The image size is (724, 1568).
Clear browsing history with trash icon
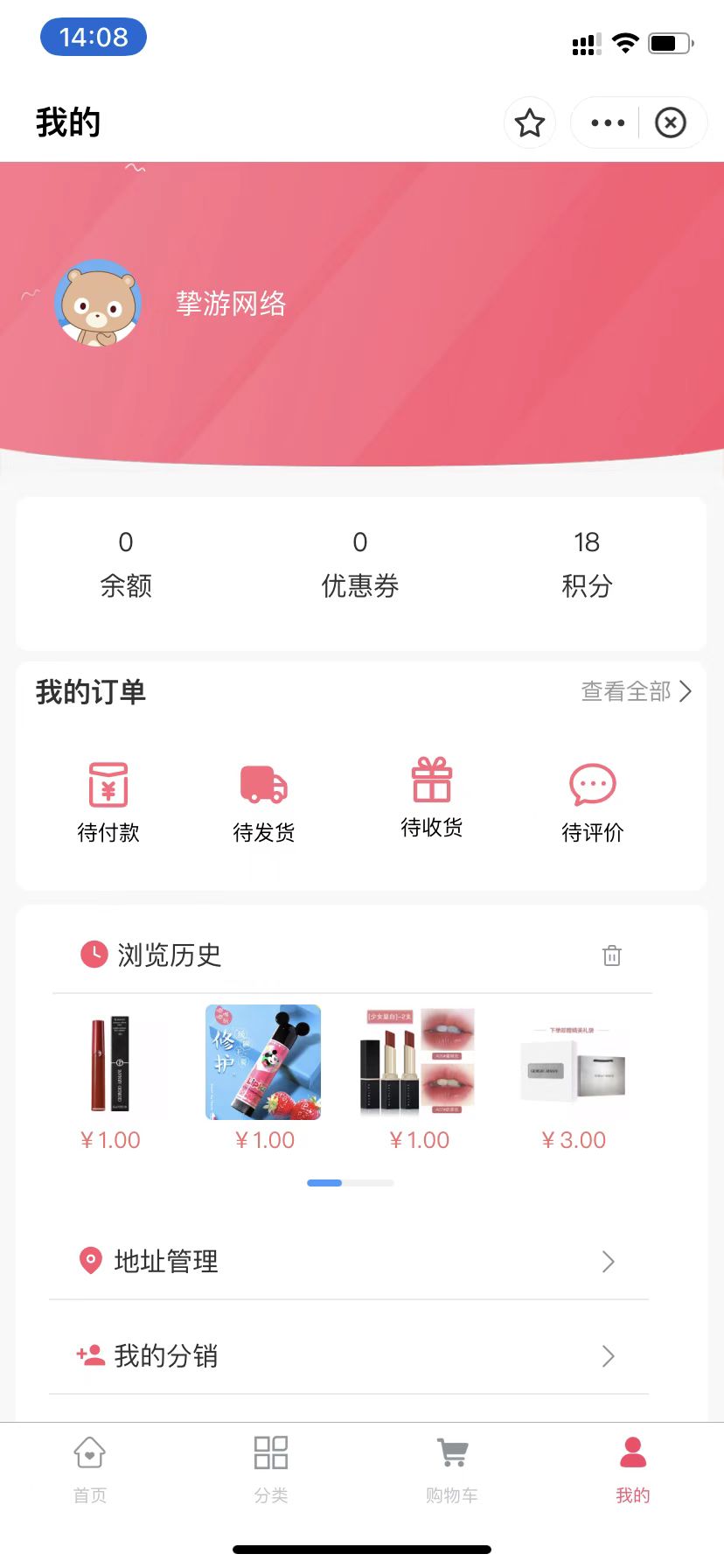(x=612, y=955)
